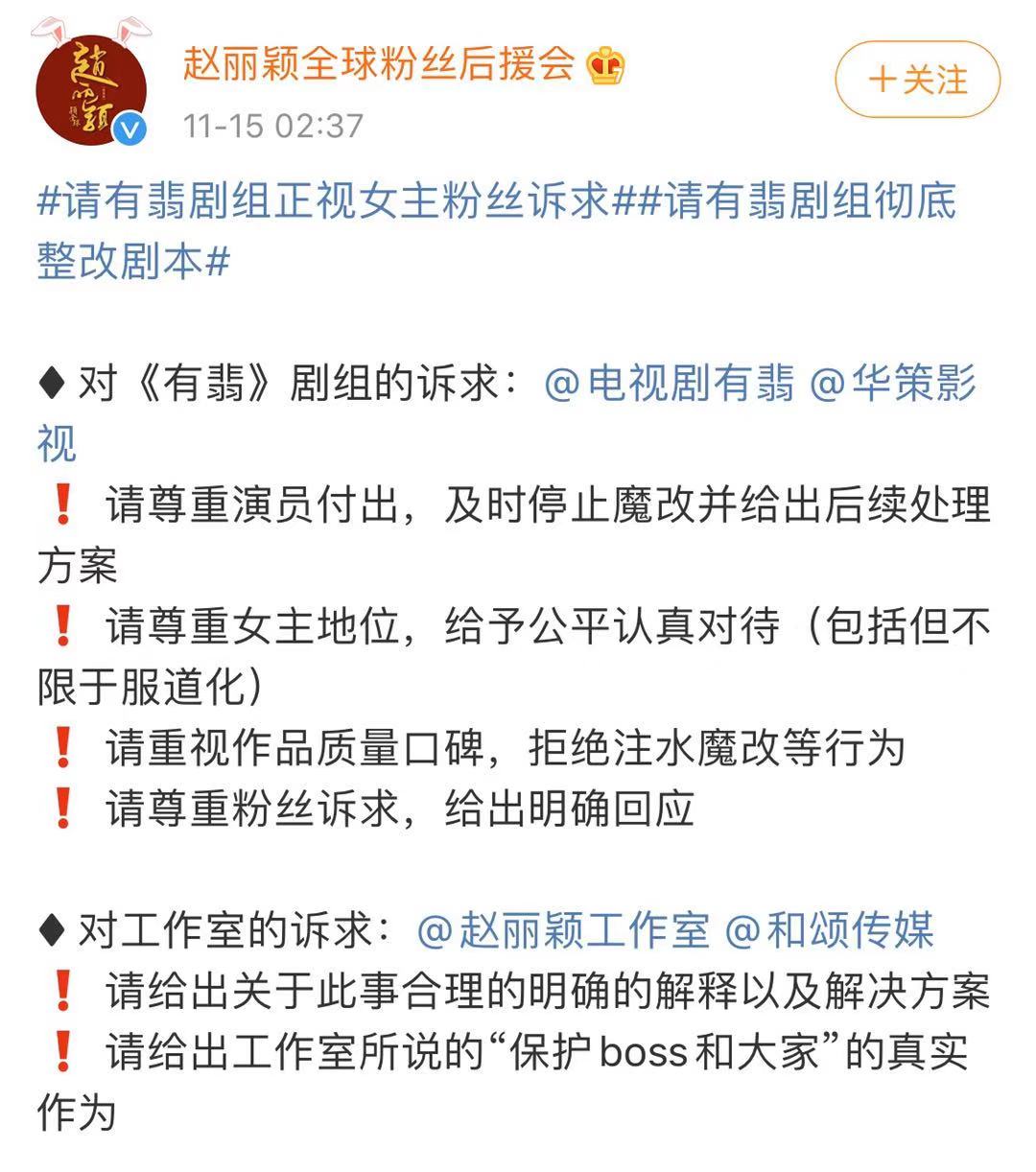
Task: Click the post timestamp 11-15 02:37
Action: 271,125
